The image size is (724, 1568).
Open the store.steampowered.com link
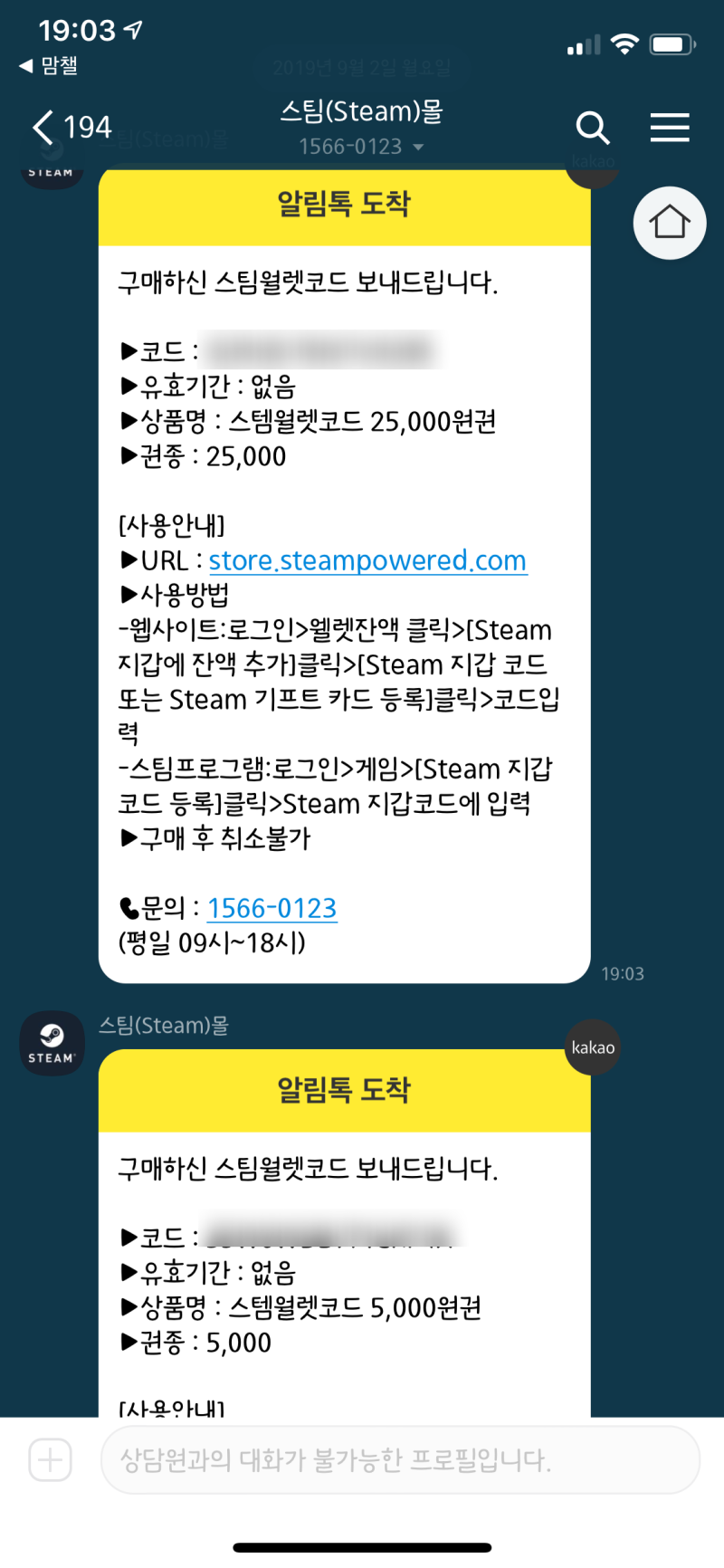point(367,560)
